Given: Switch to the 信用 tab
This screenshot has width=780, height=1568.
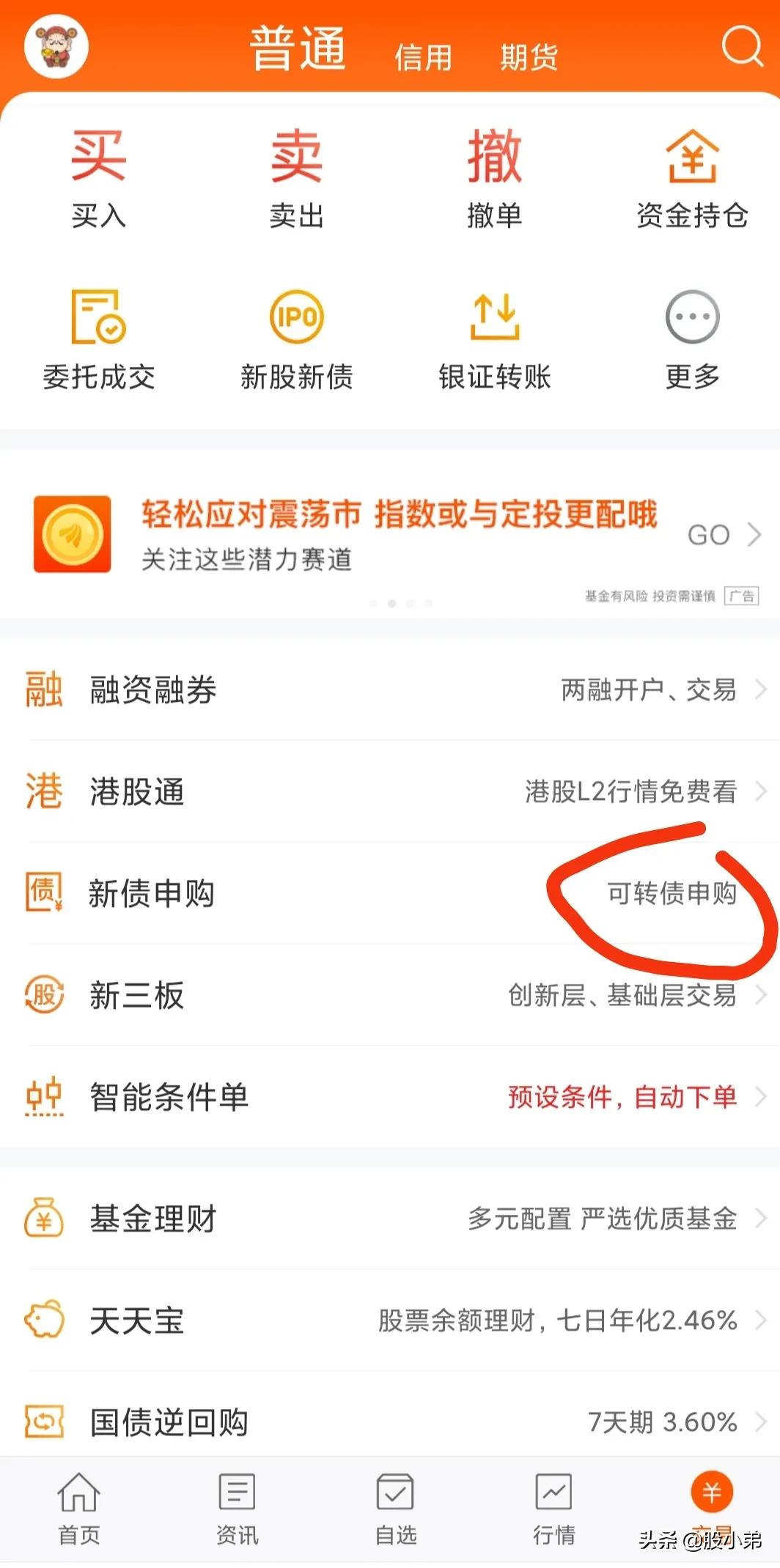Looking at the screenshot, I should 423,57.
